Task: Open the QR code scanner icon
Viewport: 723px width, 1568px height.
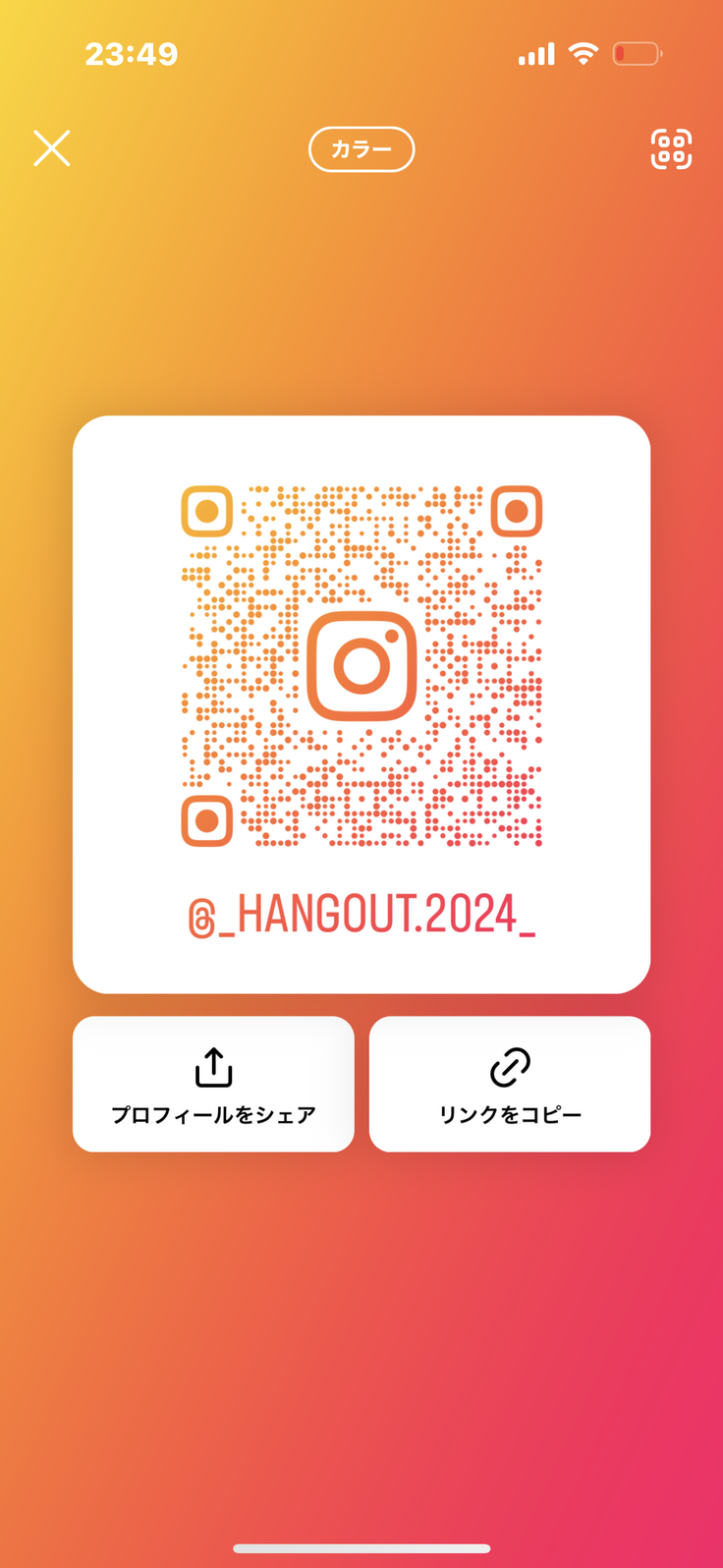Action: (671, 149)
